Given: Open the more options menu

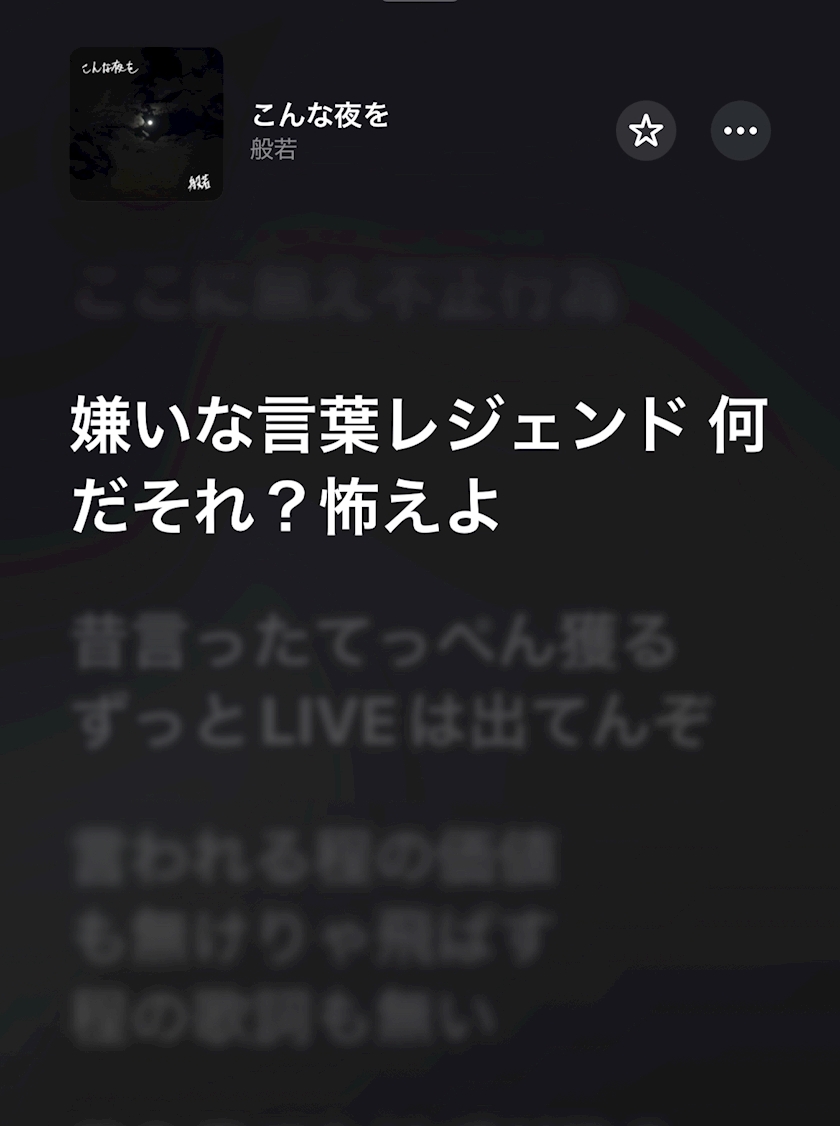Looking at the screenshot, I should click(x=740, y=130).
